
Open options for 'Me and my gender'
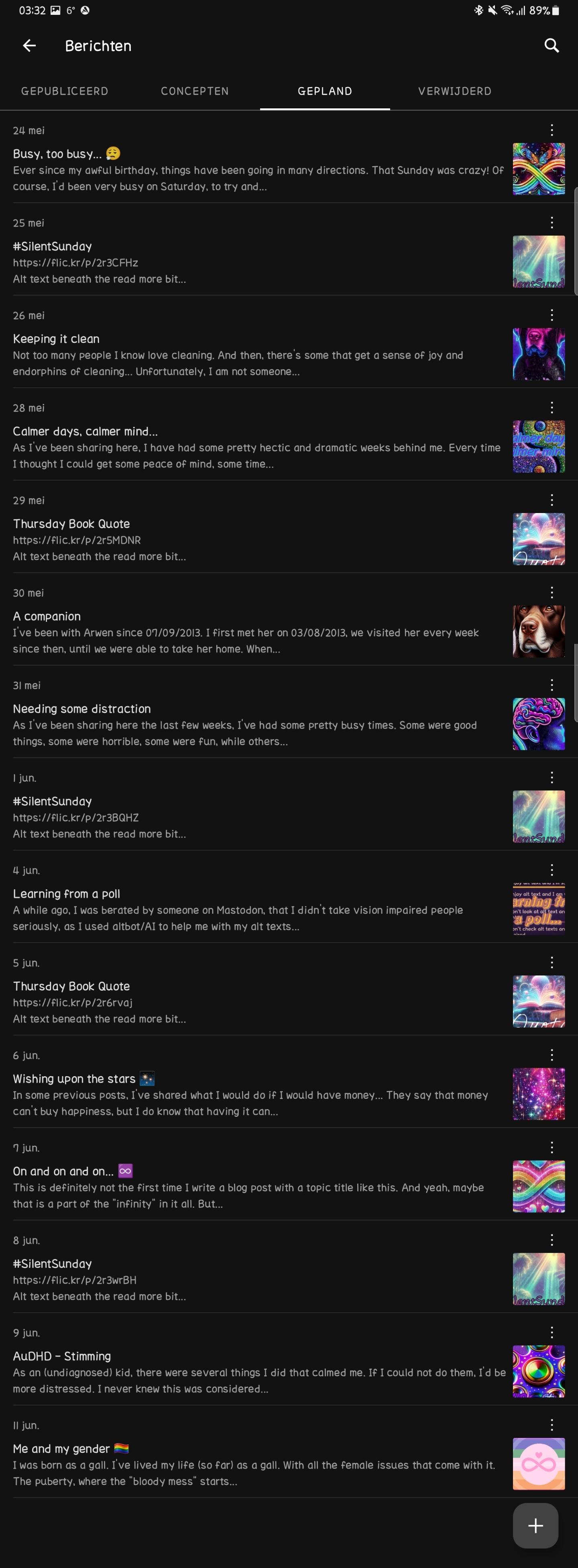coord(551,1425)
